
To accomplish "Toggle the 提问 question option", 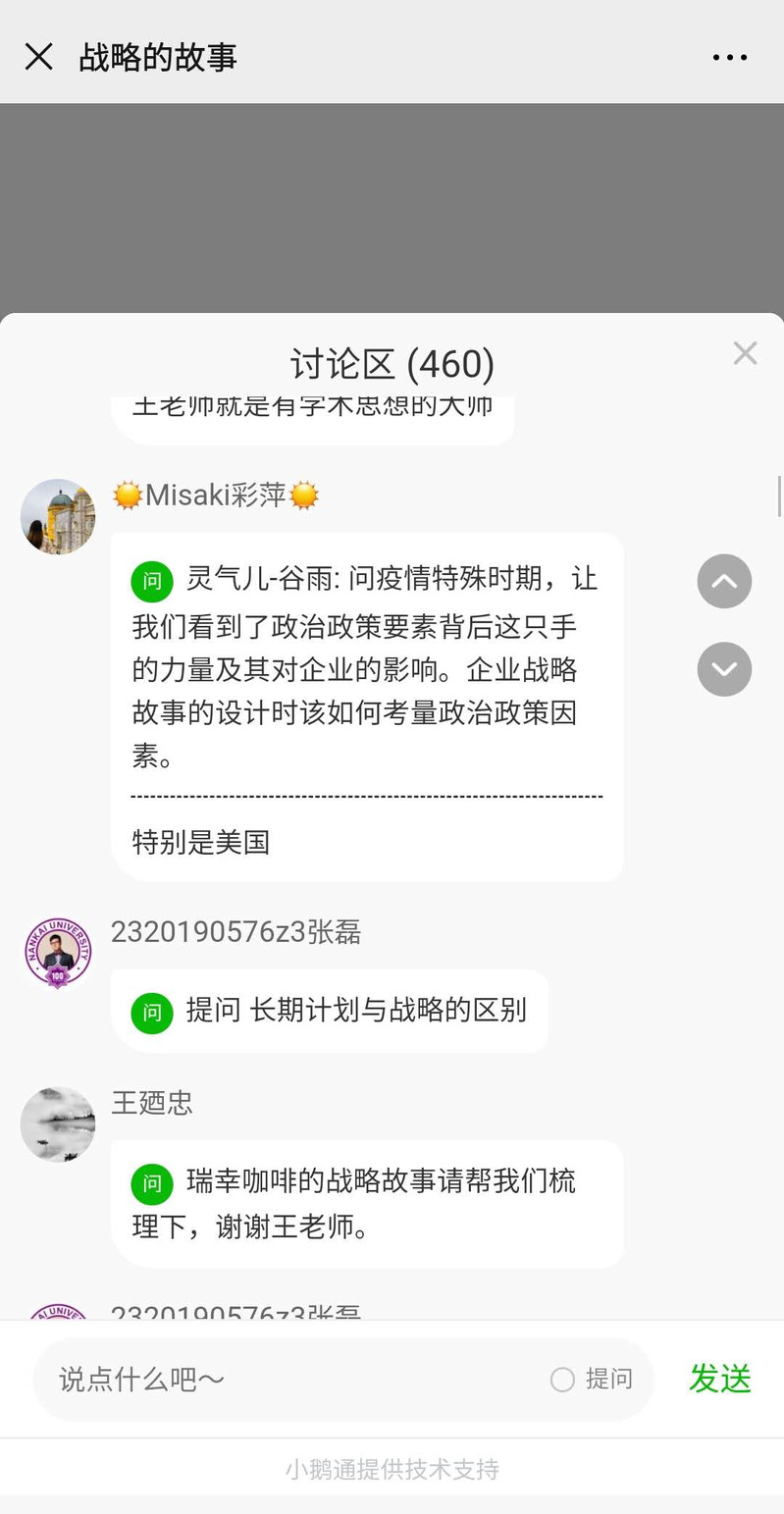I will point(592,1379).
